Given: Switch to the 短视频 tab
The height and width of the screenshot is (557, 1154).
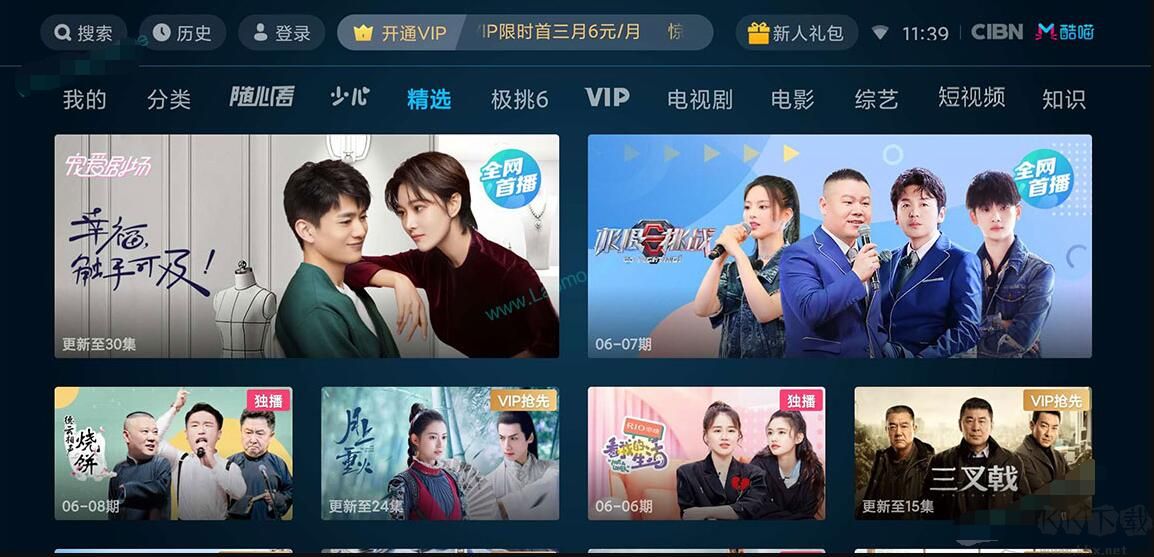Looking at the screenshot, I should pyautogui.click(x=971, y=98).
